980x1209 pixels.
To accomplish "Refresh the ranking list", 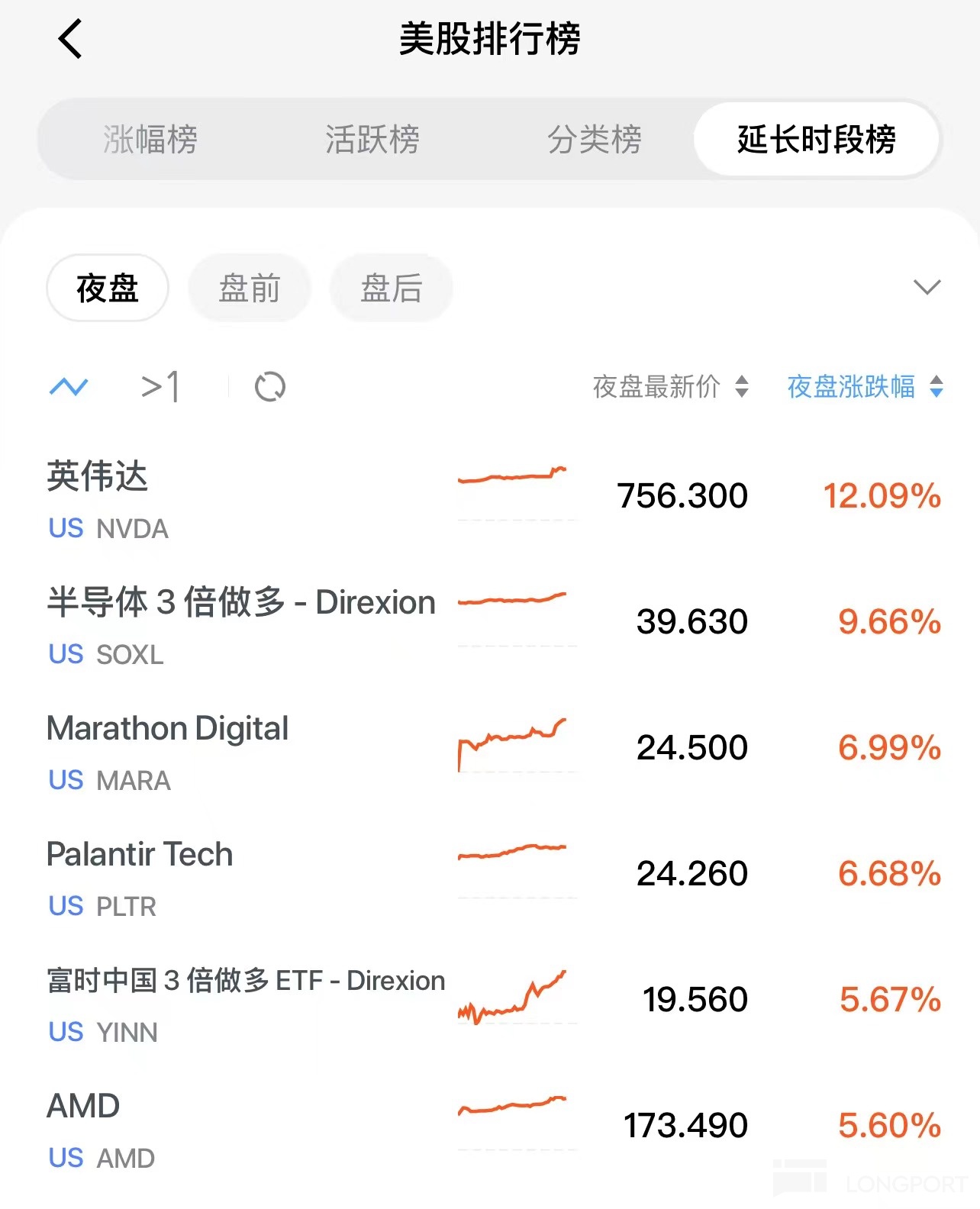I will click(269, 387).
